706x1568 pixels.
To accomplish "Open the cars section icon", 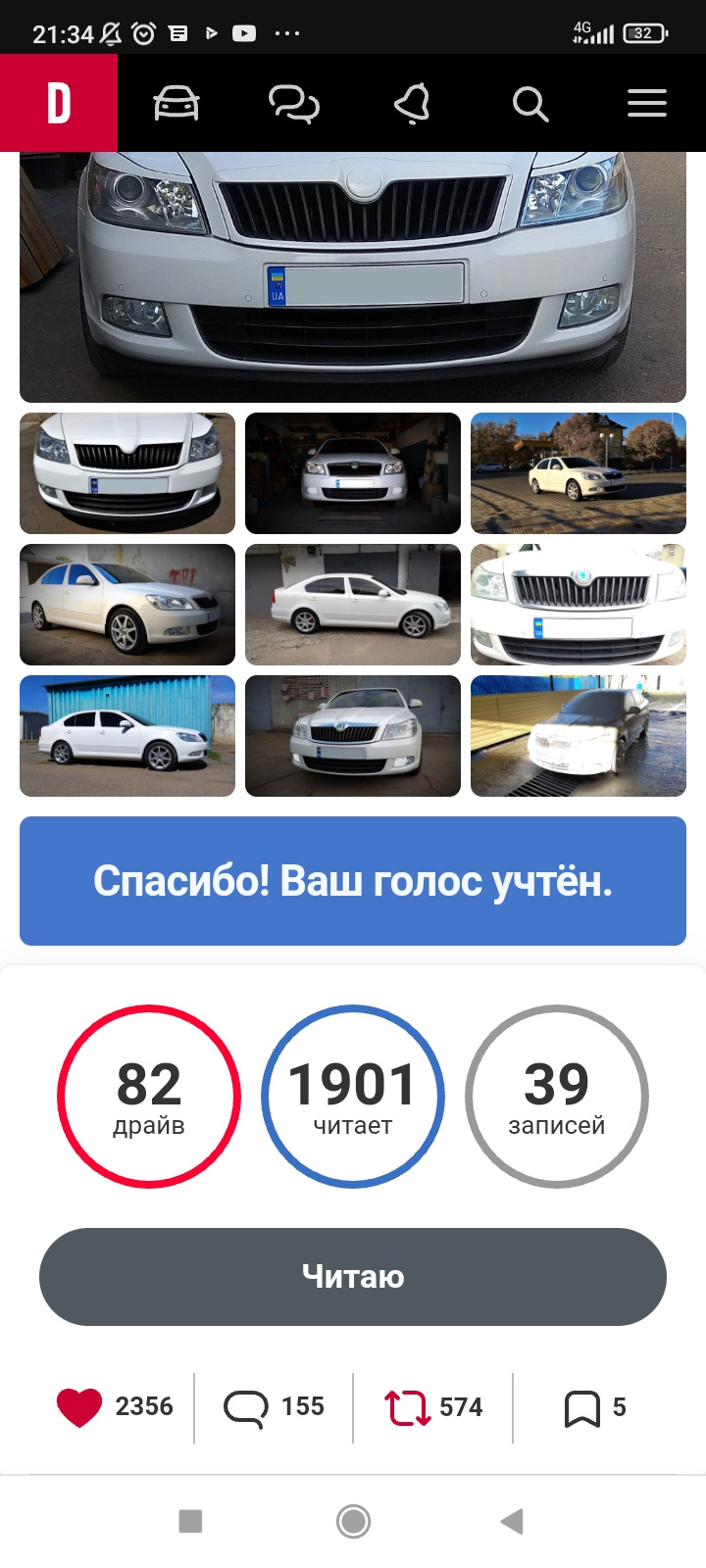I will (x=176, y=103).
